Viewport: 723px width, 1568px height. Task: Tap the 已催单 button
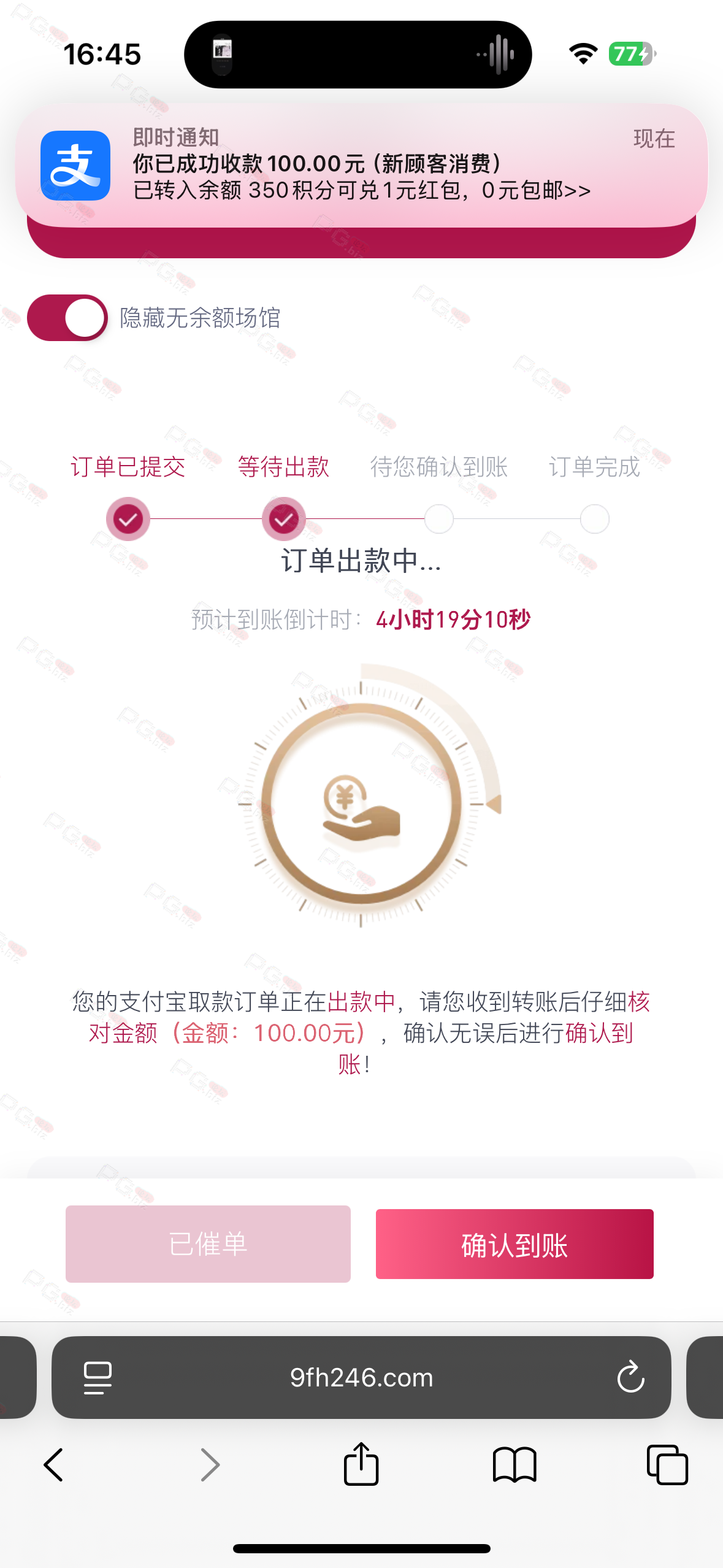208,1244
